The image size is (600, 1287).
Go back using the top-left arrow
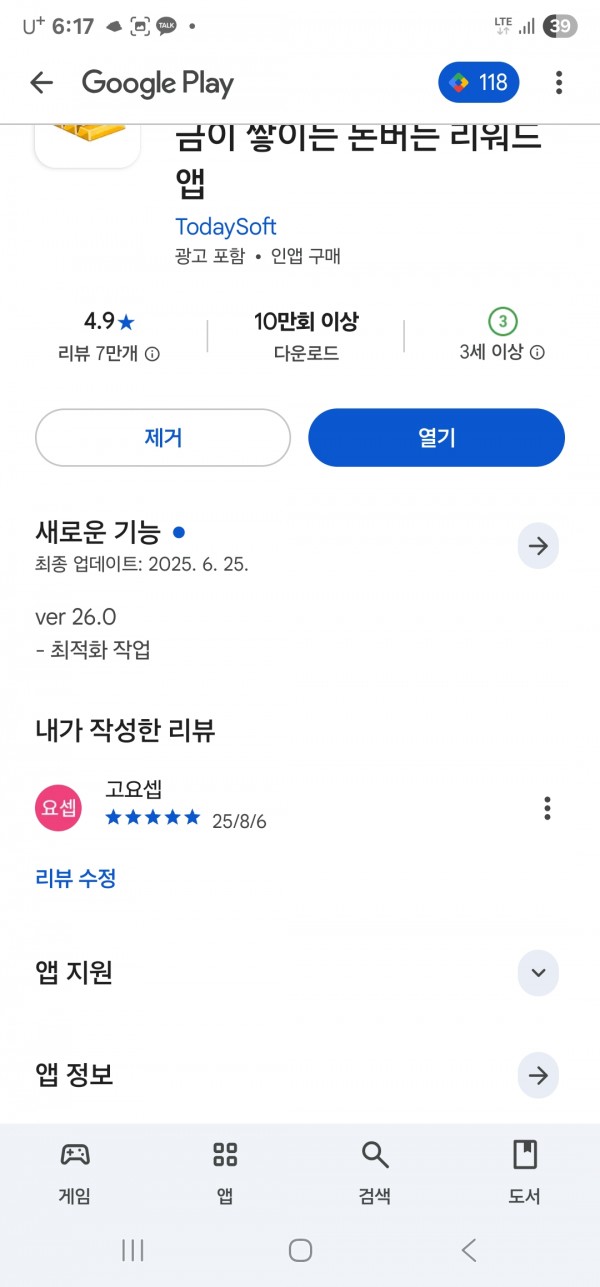pos(41,83)
